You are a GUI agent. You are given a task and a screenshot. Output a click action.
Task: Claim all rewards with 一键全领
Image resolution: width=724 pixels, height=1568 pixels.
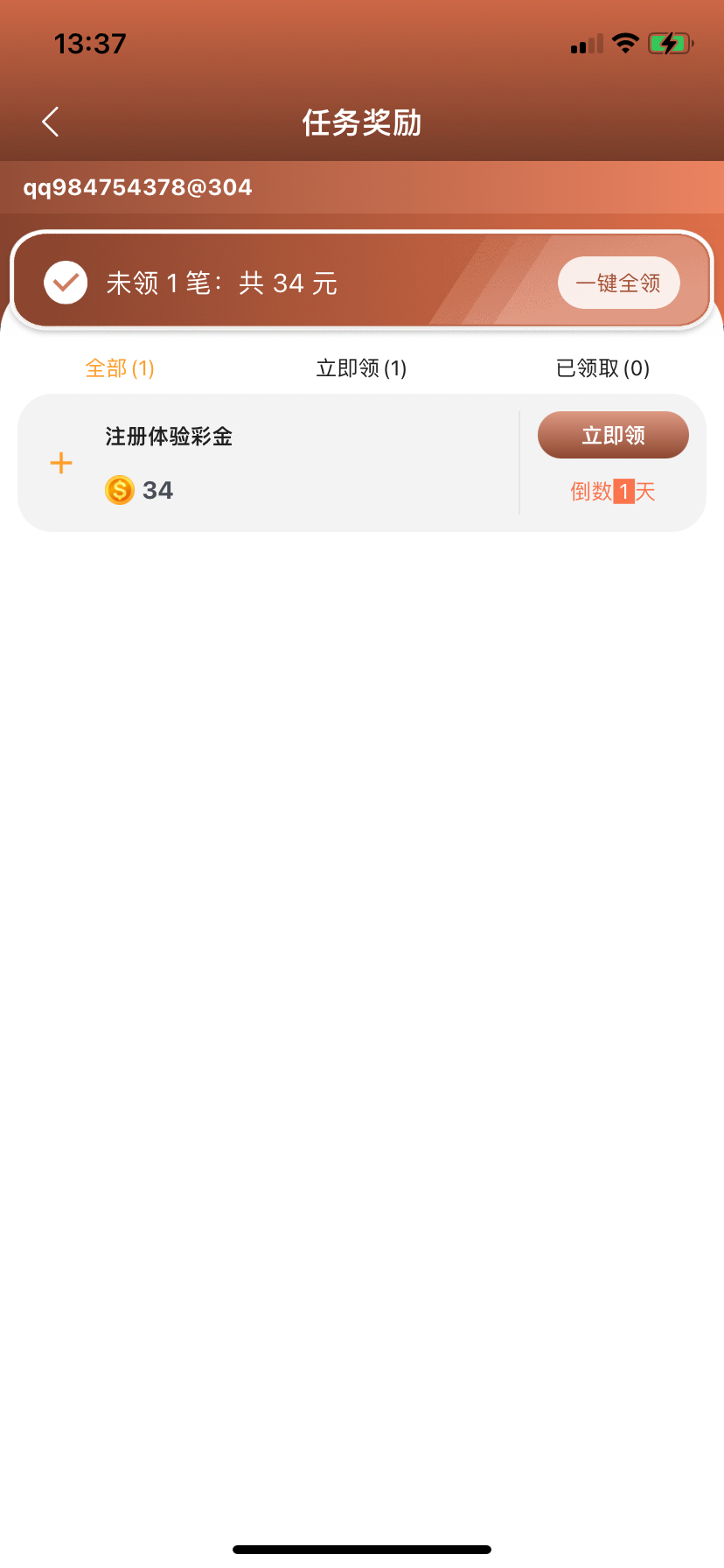618,283
